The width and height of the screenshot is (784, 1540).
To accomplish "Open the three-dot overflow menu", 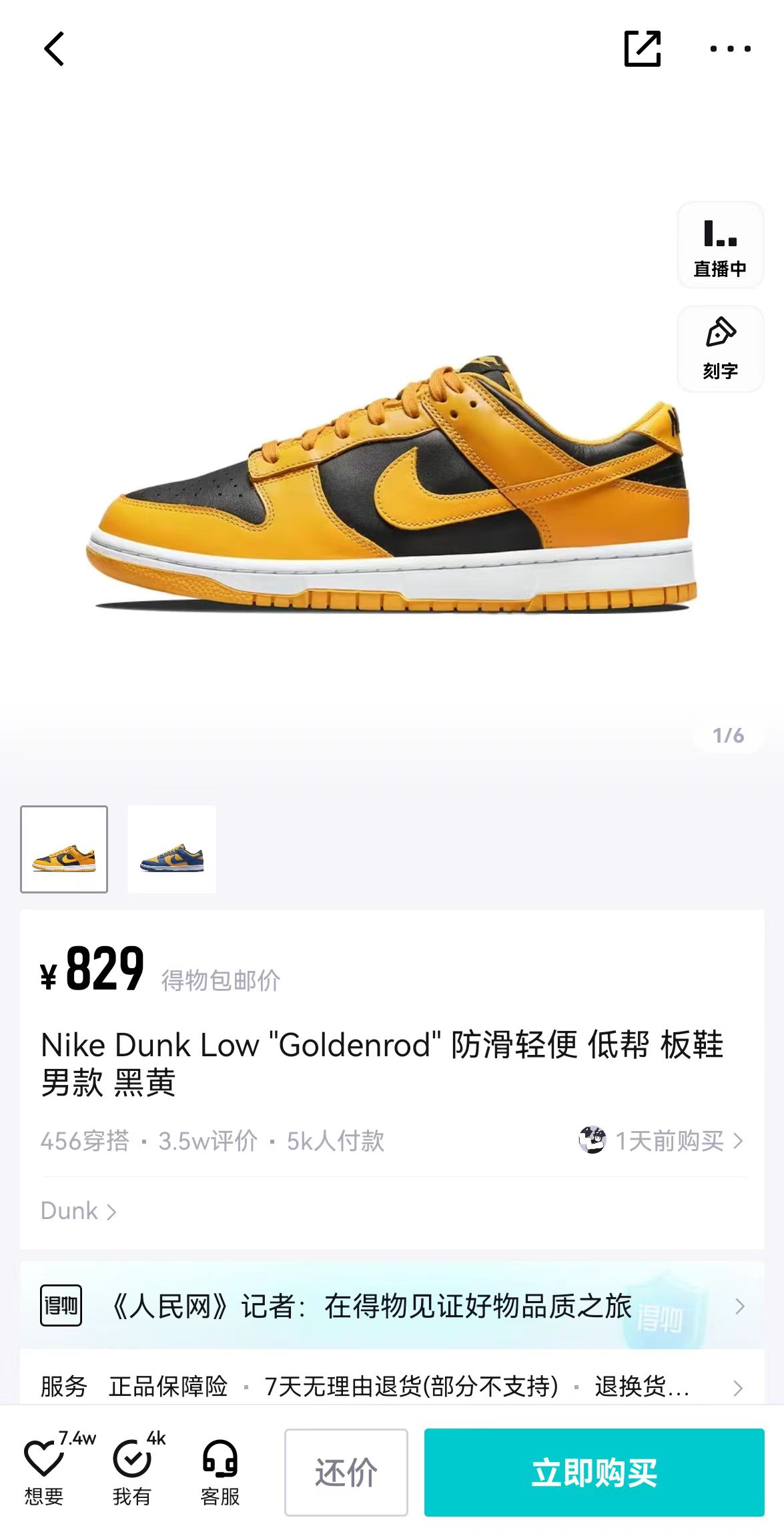I will point(730,49).
